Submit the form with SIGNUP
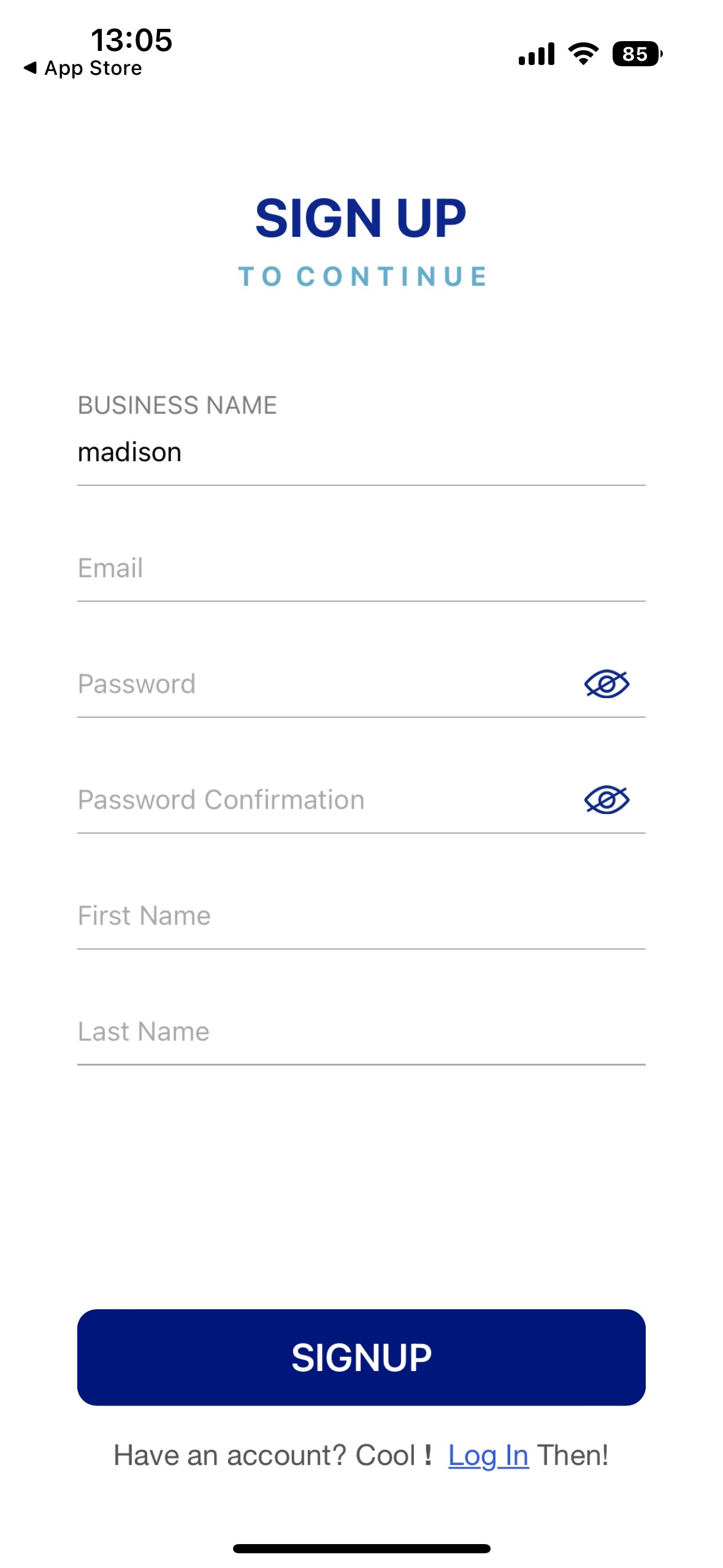Viewport: 723px width, 1568px height. [361, 1357]
